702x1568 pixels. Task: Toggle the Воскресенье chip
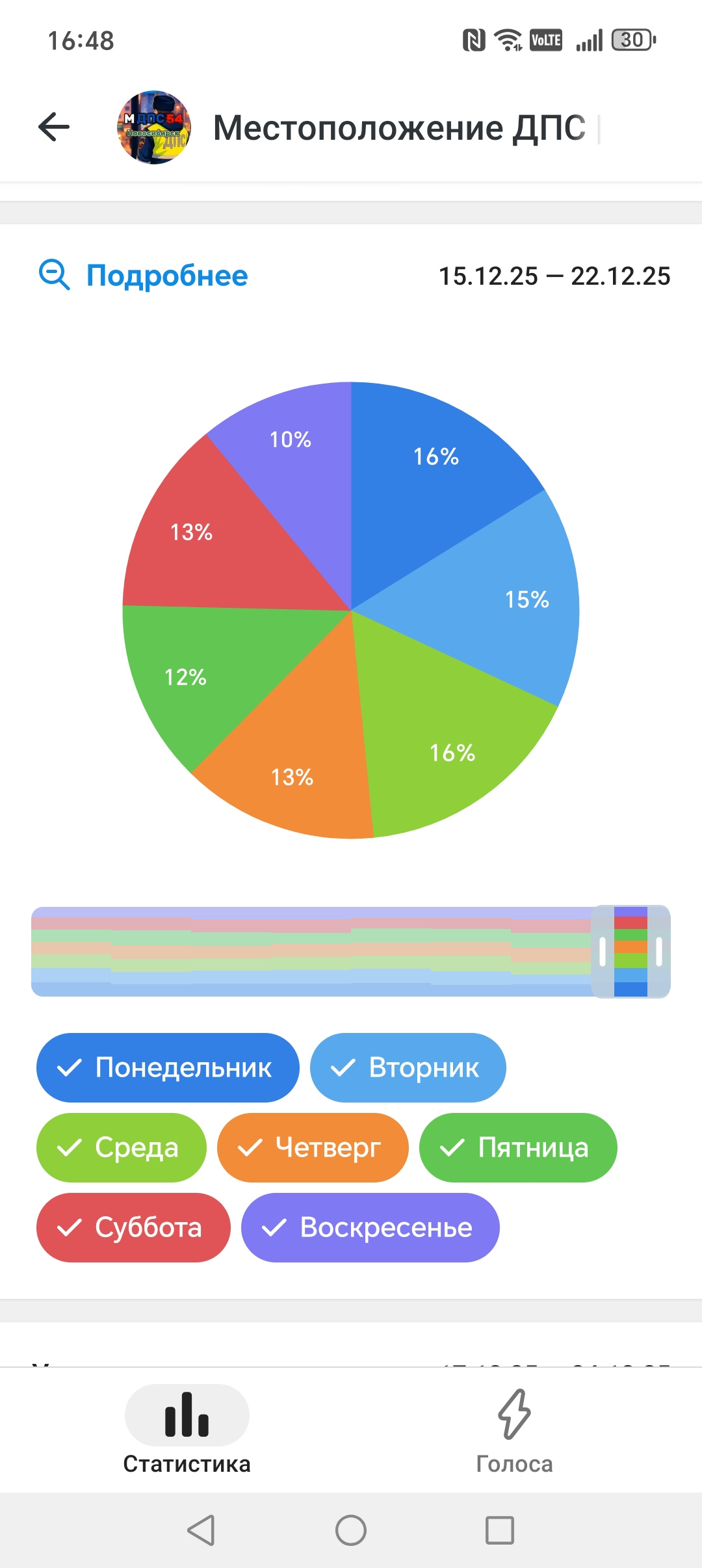coord(370,1227)
